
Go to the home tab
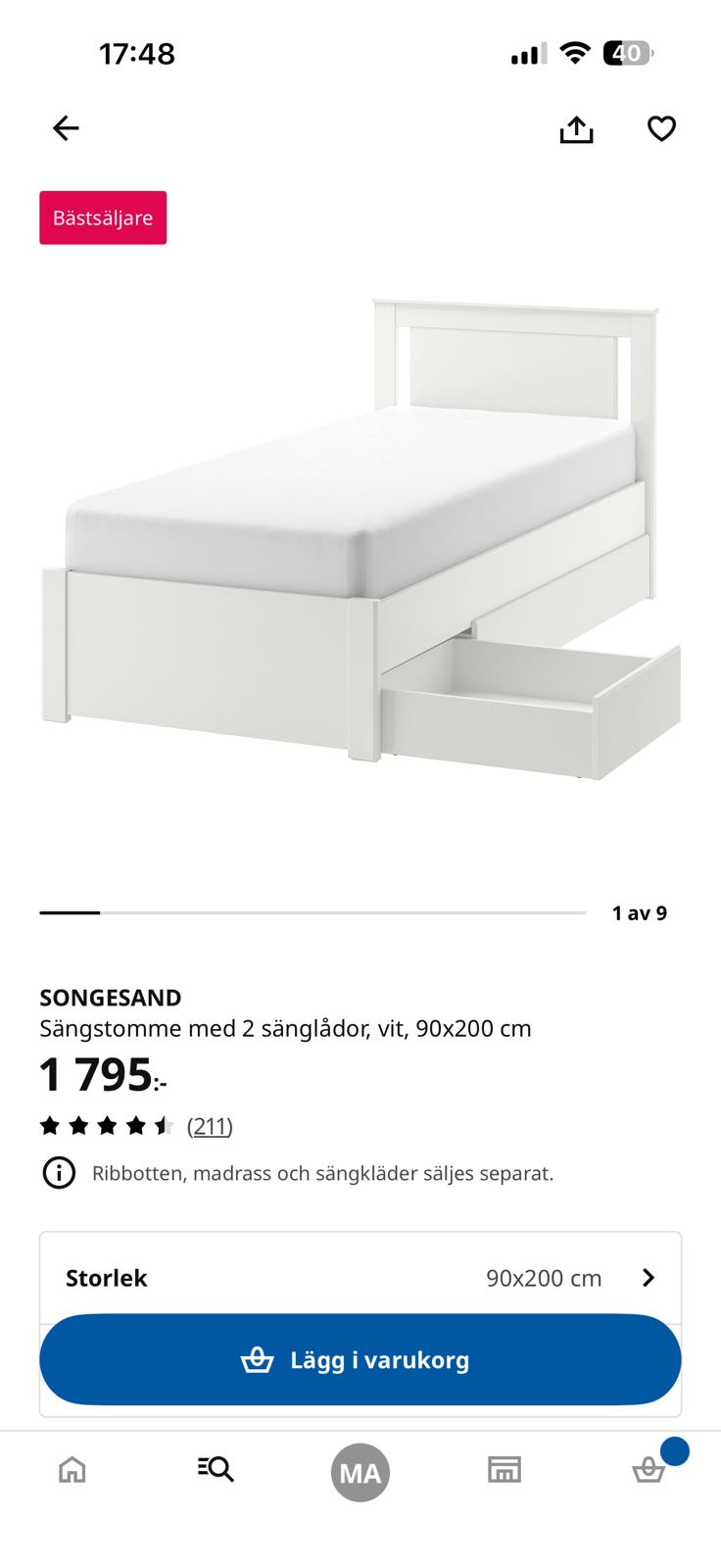(x=72, y=1469)
